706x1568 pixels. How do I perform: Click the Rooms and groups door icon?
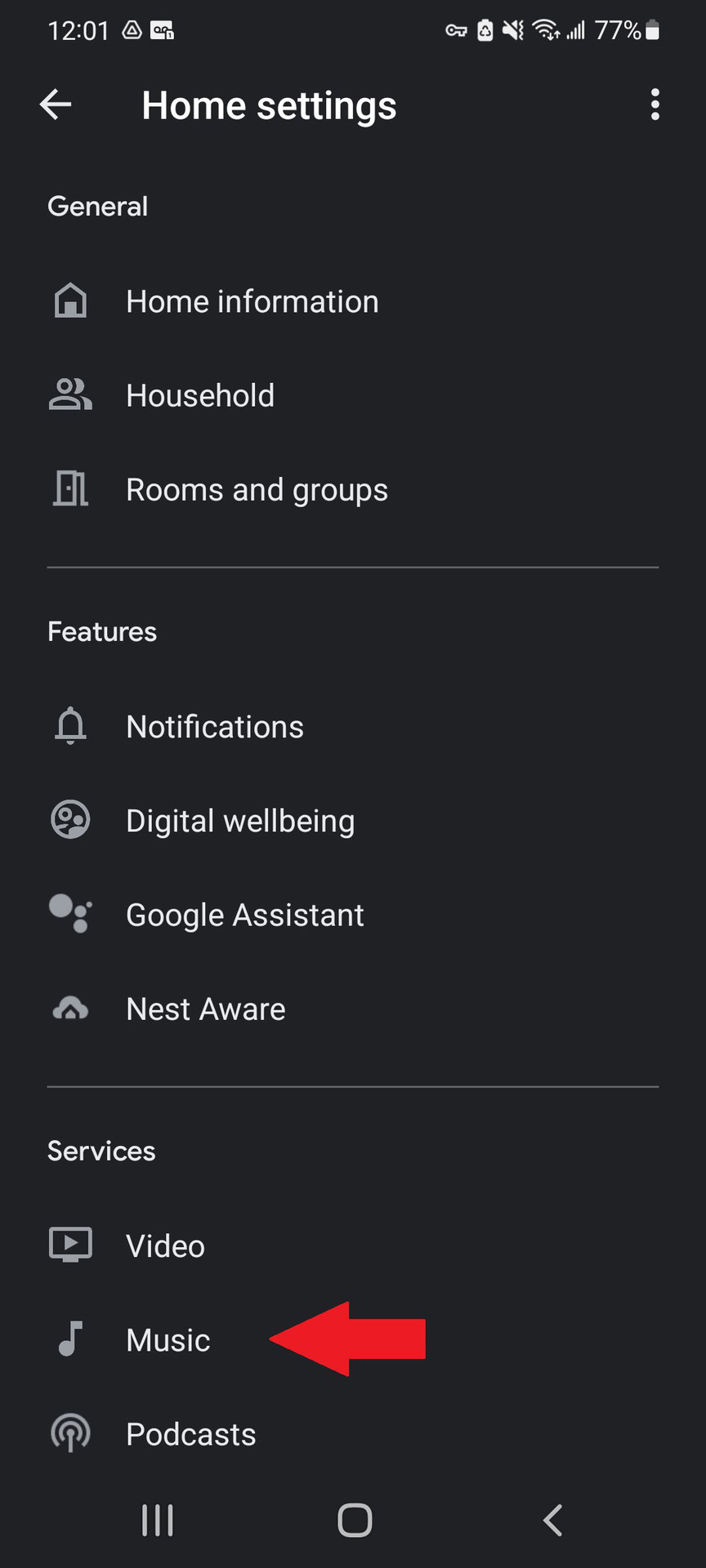(70, 489)
